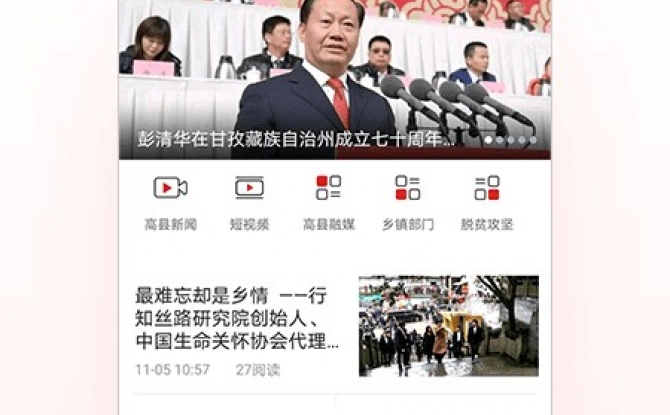Open the 短视频 section
This screenshot has height=415, width=670.
click(x=249, y=201)
